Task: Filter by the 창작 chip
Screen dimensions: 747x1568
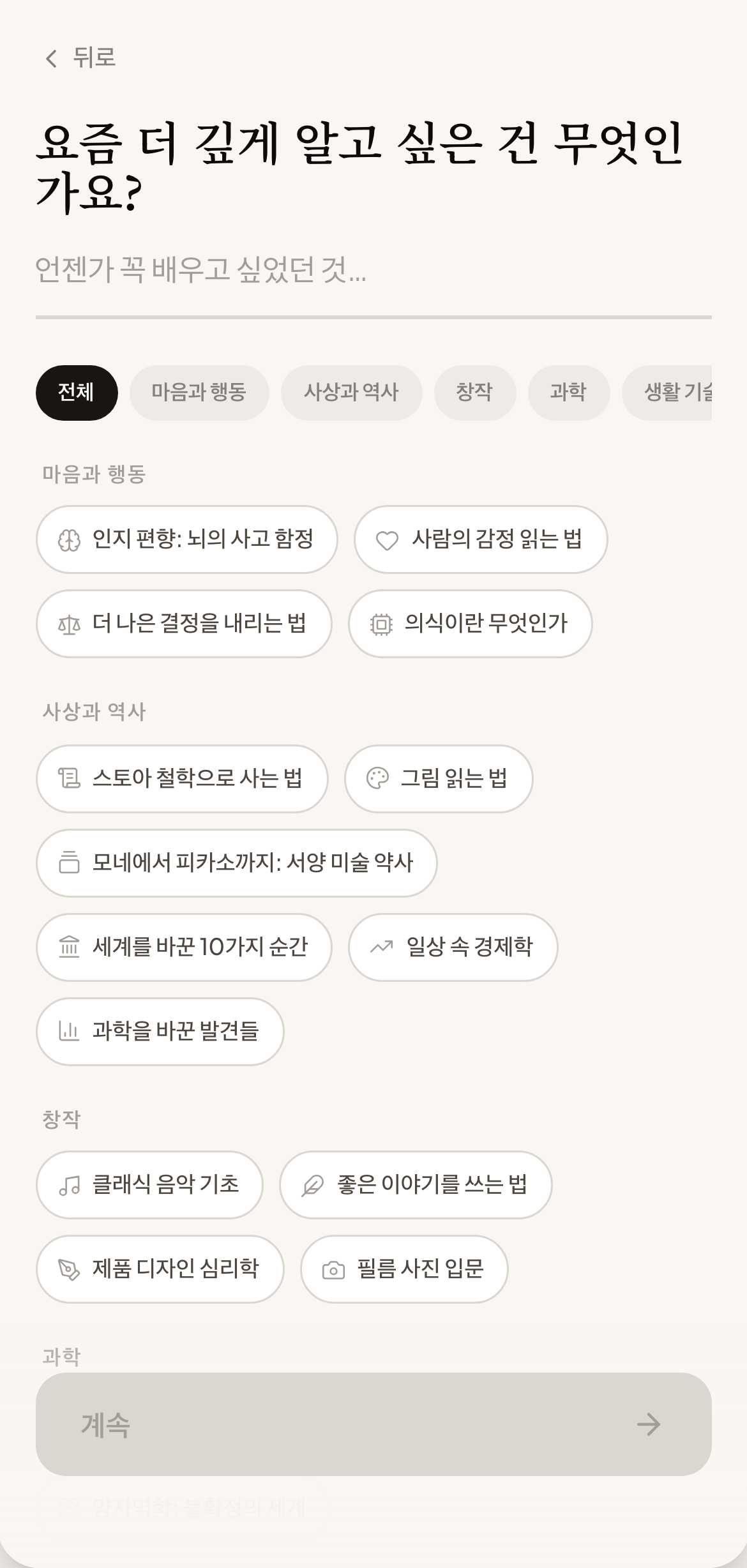Action: click(475, 393)
